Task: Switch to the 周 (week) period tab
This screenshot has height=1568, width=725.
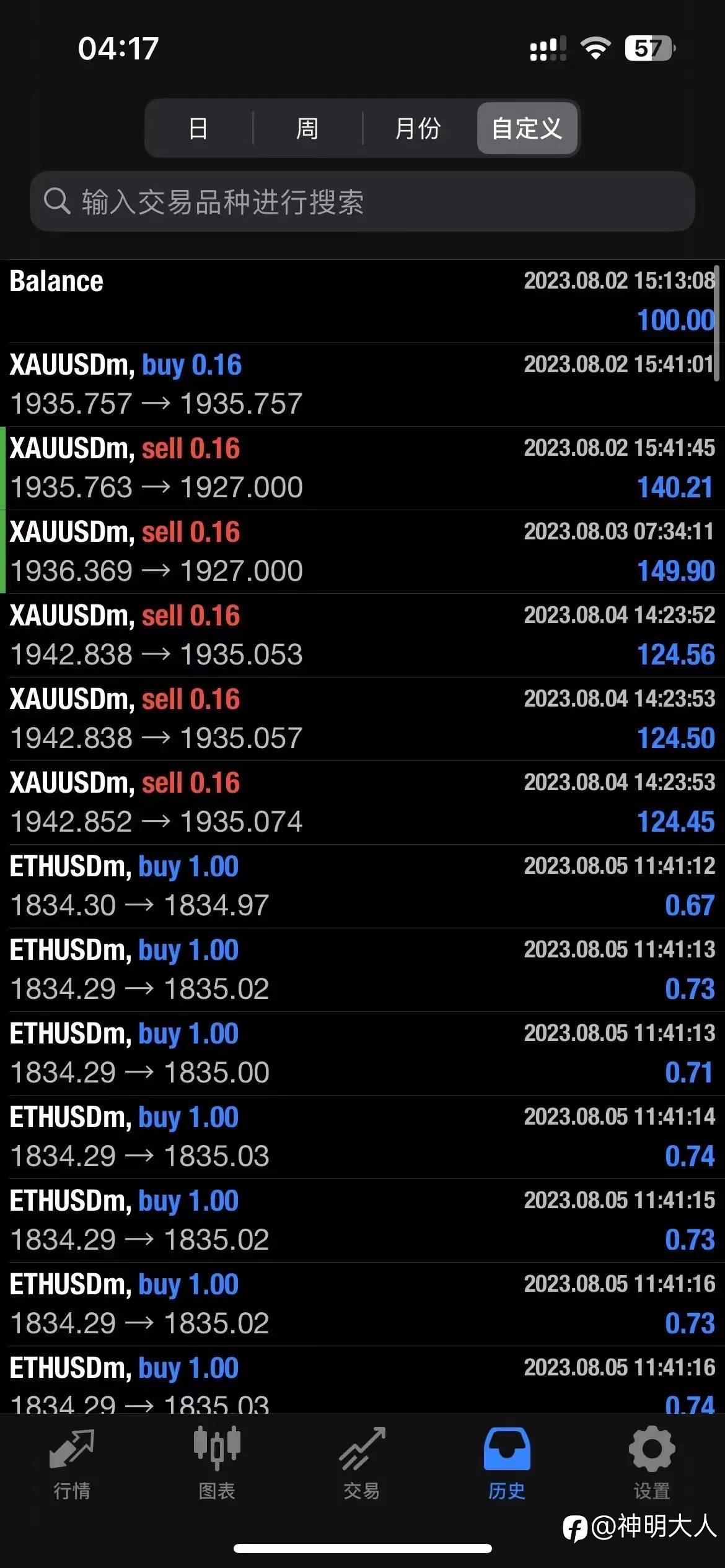Action: 307,128
